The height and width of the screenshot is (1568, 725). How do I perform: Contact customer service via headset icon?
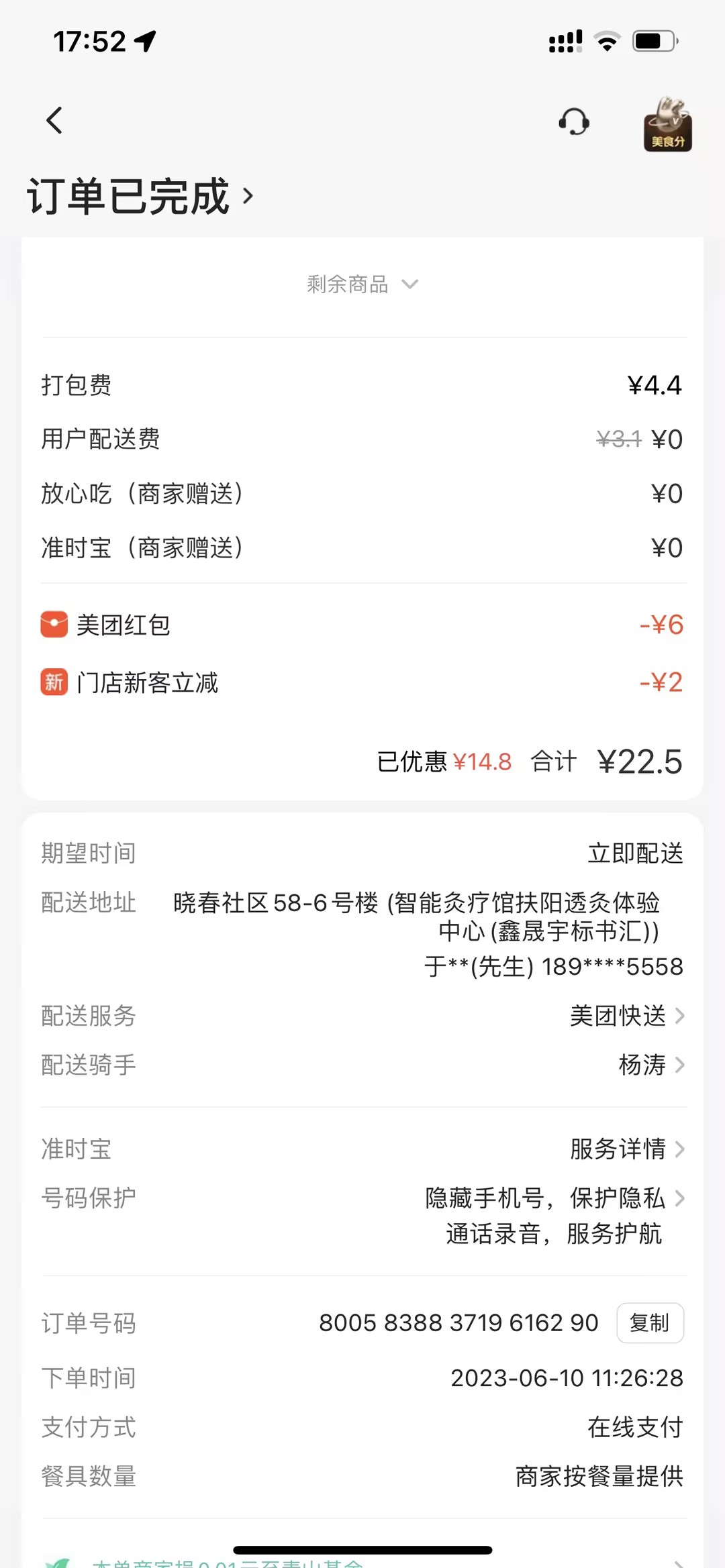(x=574, y=122)
